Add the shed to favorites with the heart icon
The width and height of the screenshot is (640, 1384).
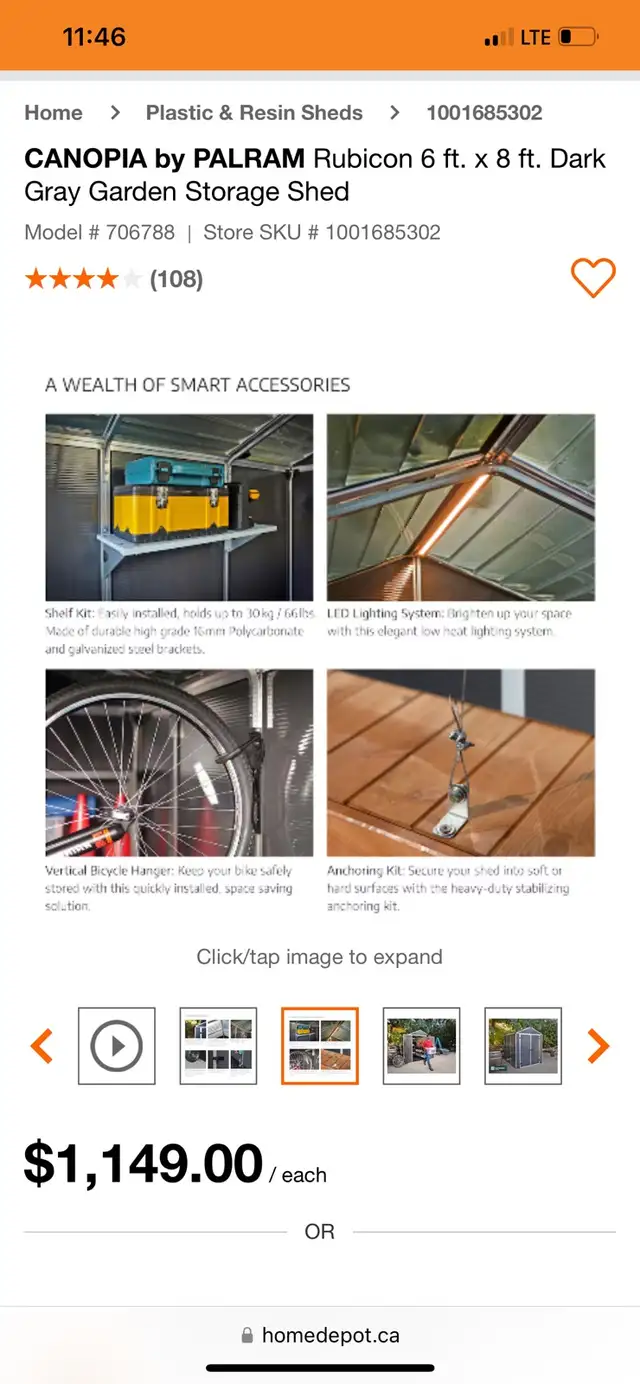pyautogui.click(x=593, y=278)
